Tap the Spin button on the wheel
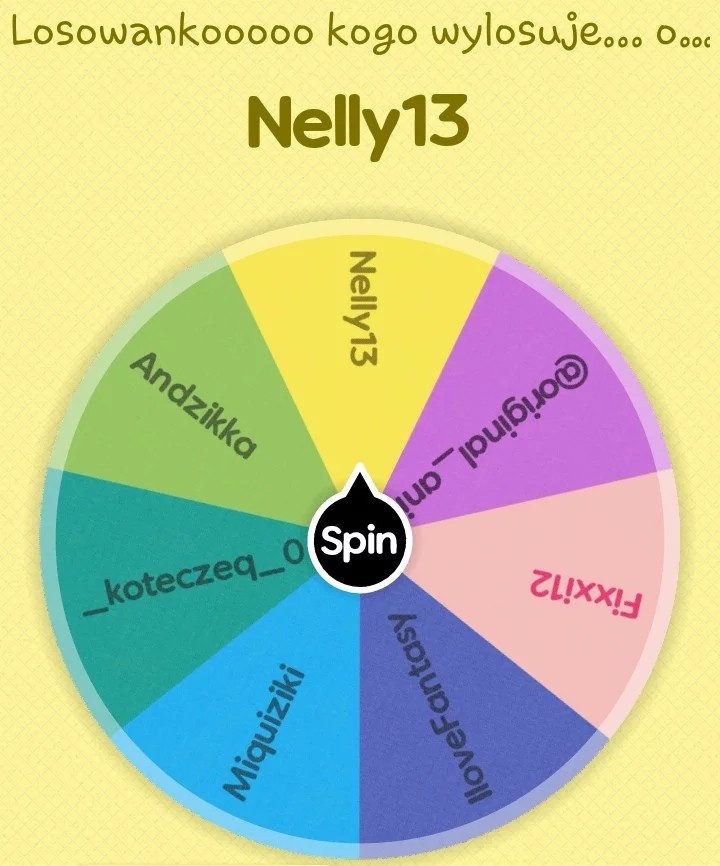Viewport: 720px width, 866px height. point(359,541)
